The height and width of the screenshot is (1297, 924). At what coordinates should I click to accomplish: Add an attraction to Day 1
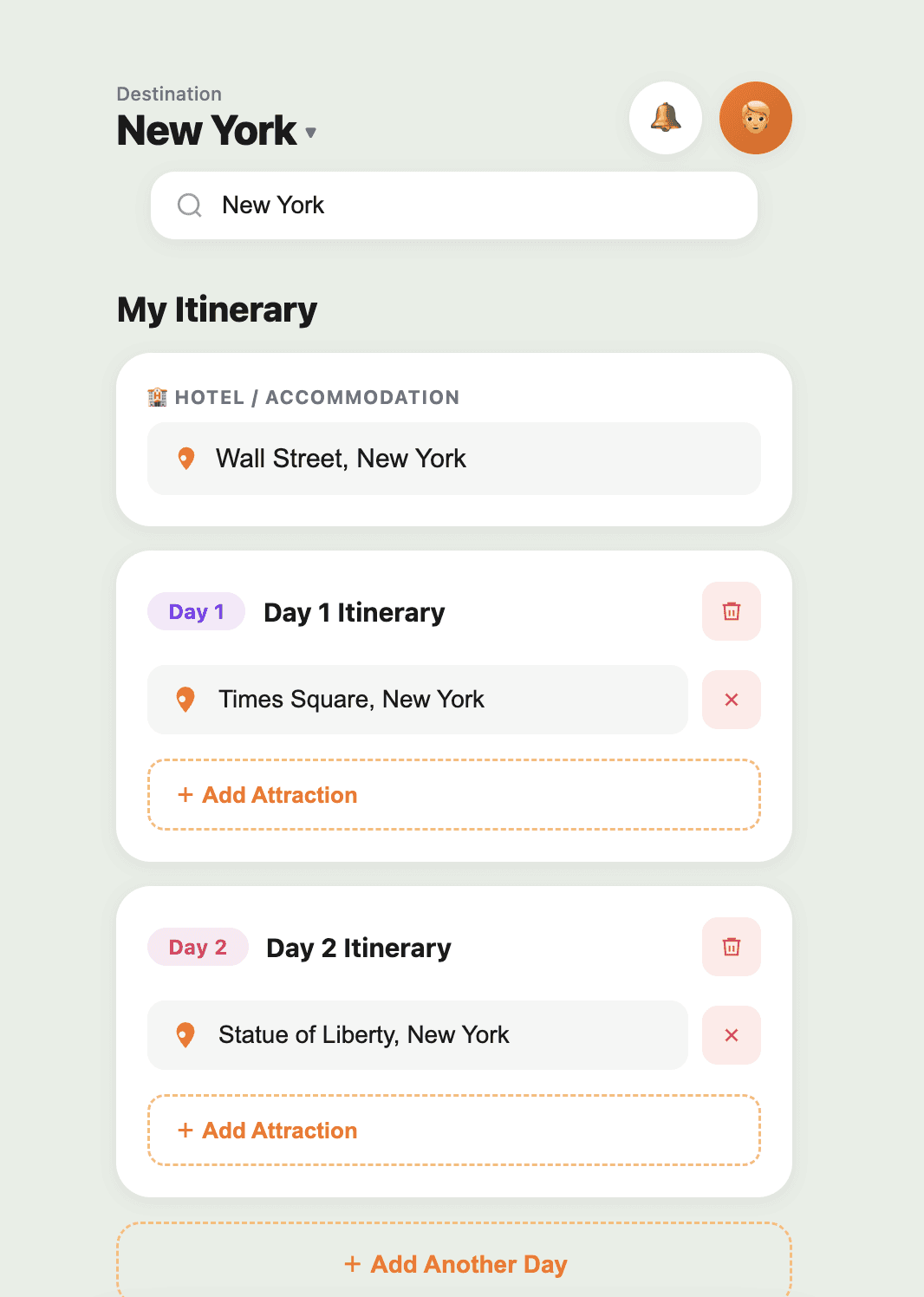(x=454, y=795)
